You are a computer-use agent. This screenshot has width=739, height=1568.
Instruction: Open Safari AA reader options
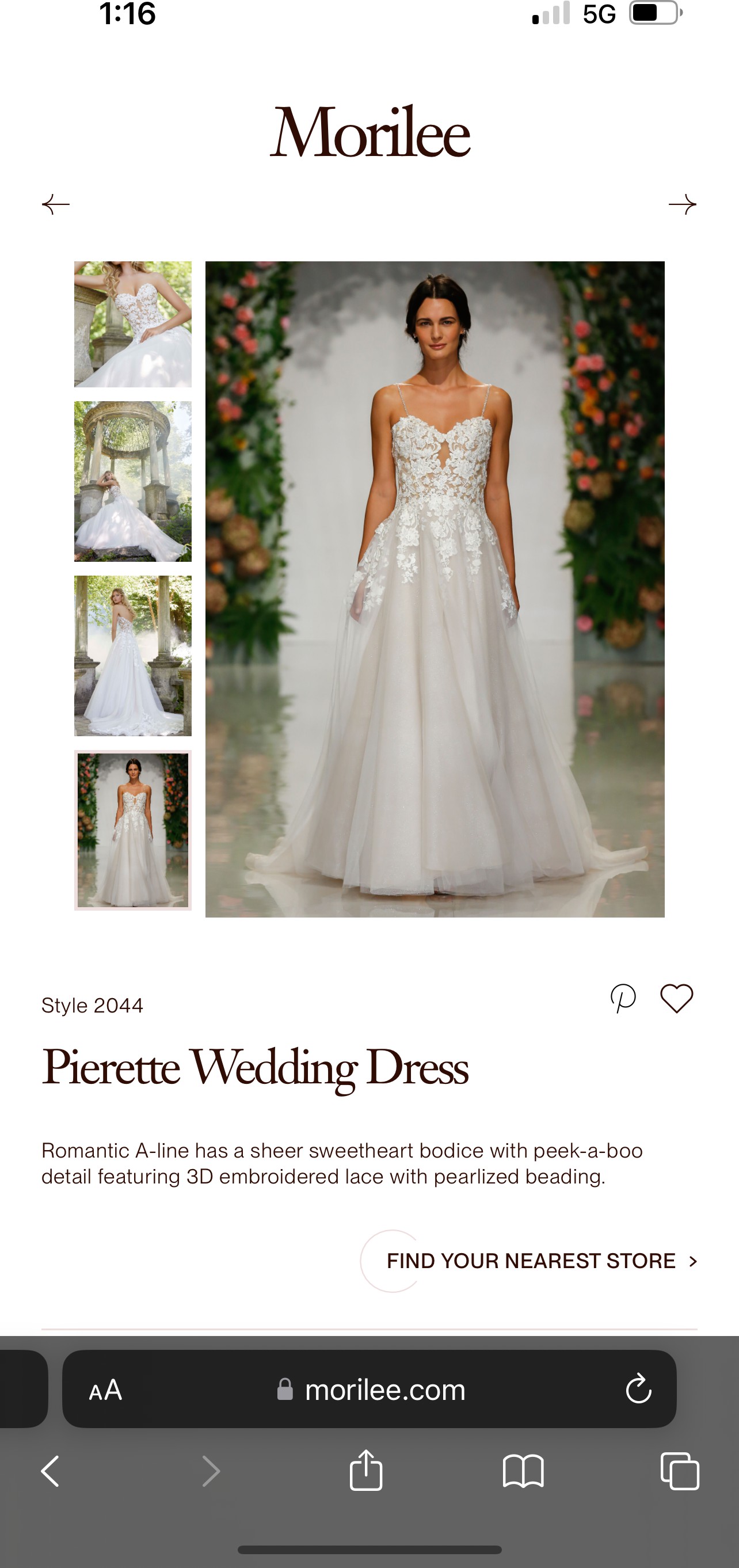point(106,1390)
